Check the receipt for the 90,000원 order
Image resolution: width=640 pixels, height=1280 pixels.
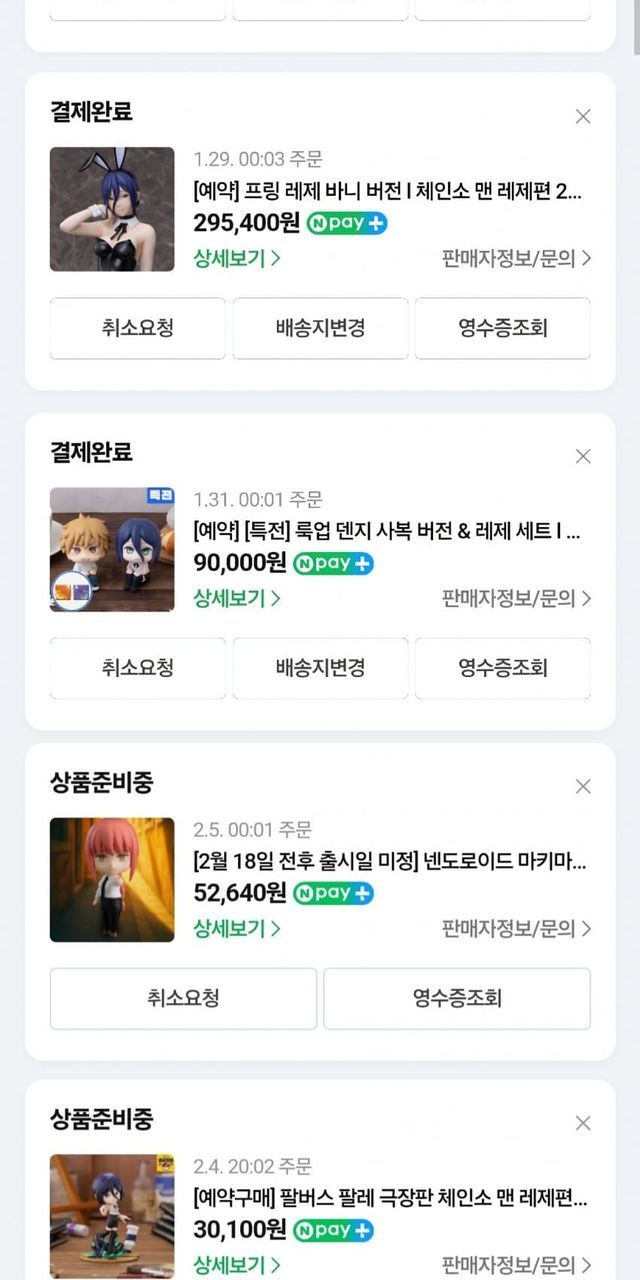(502, 668)
